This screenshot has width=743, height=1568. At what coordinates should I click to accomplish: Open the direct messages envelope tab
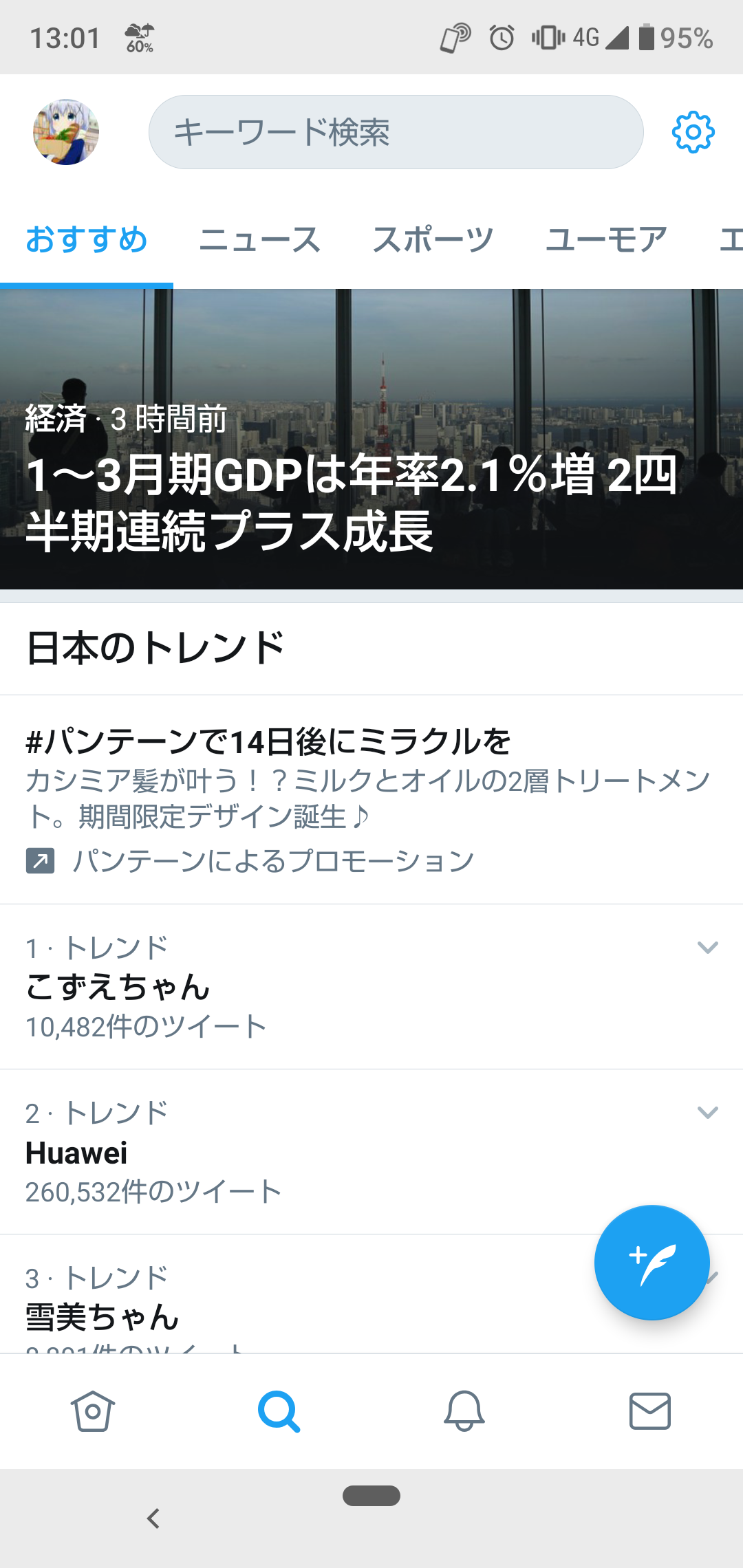[x=650, y=1411]
